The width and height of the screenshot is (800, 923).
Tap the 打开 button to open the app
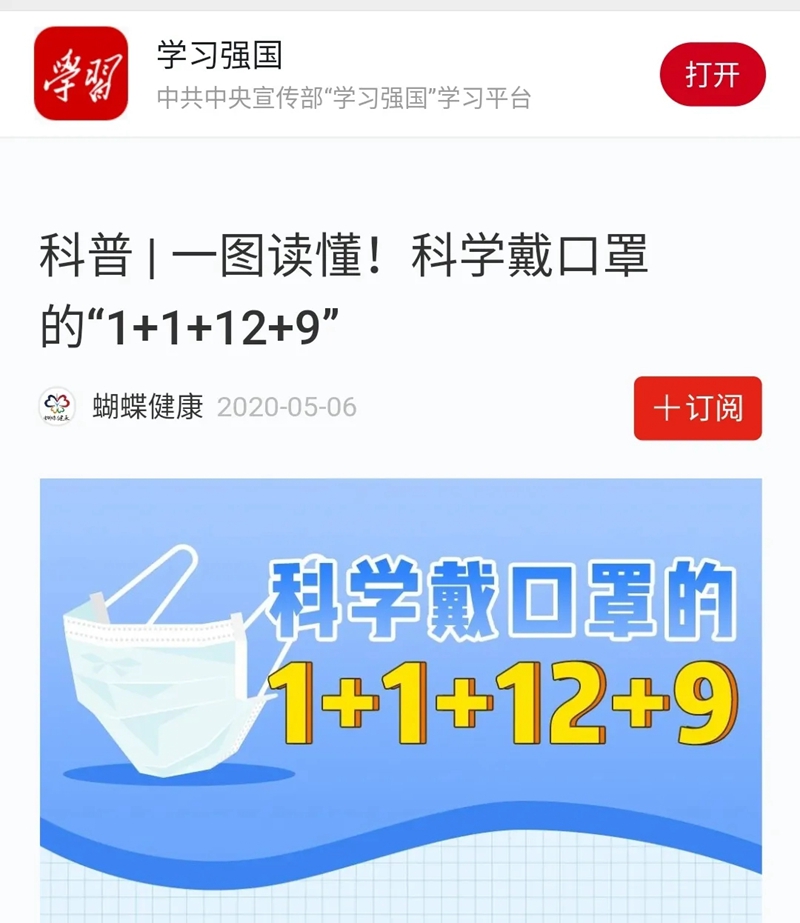click(x=712, y=75)
